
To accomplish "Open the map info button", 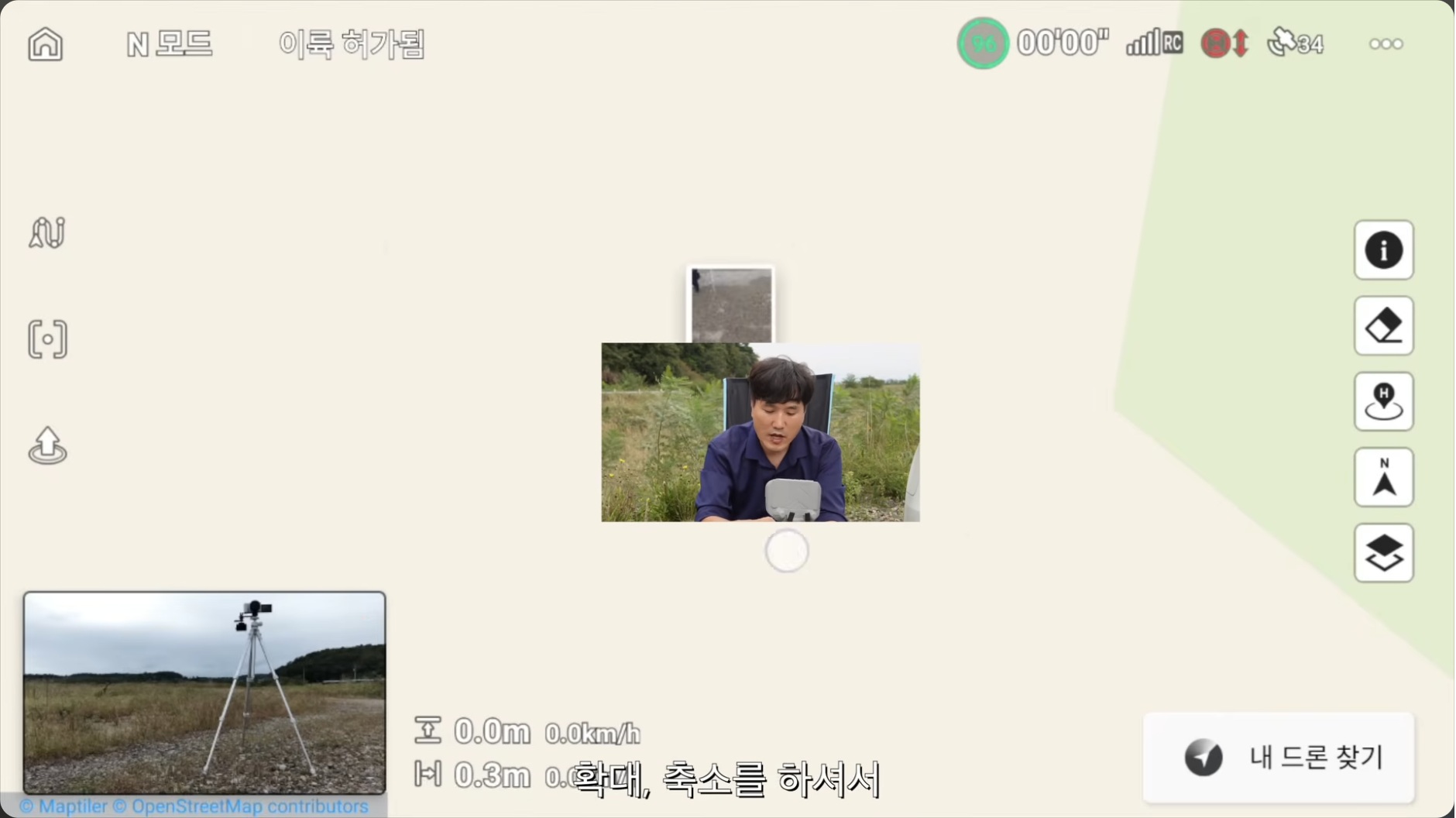I will click(1382, 250).
